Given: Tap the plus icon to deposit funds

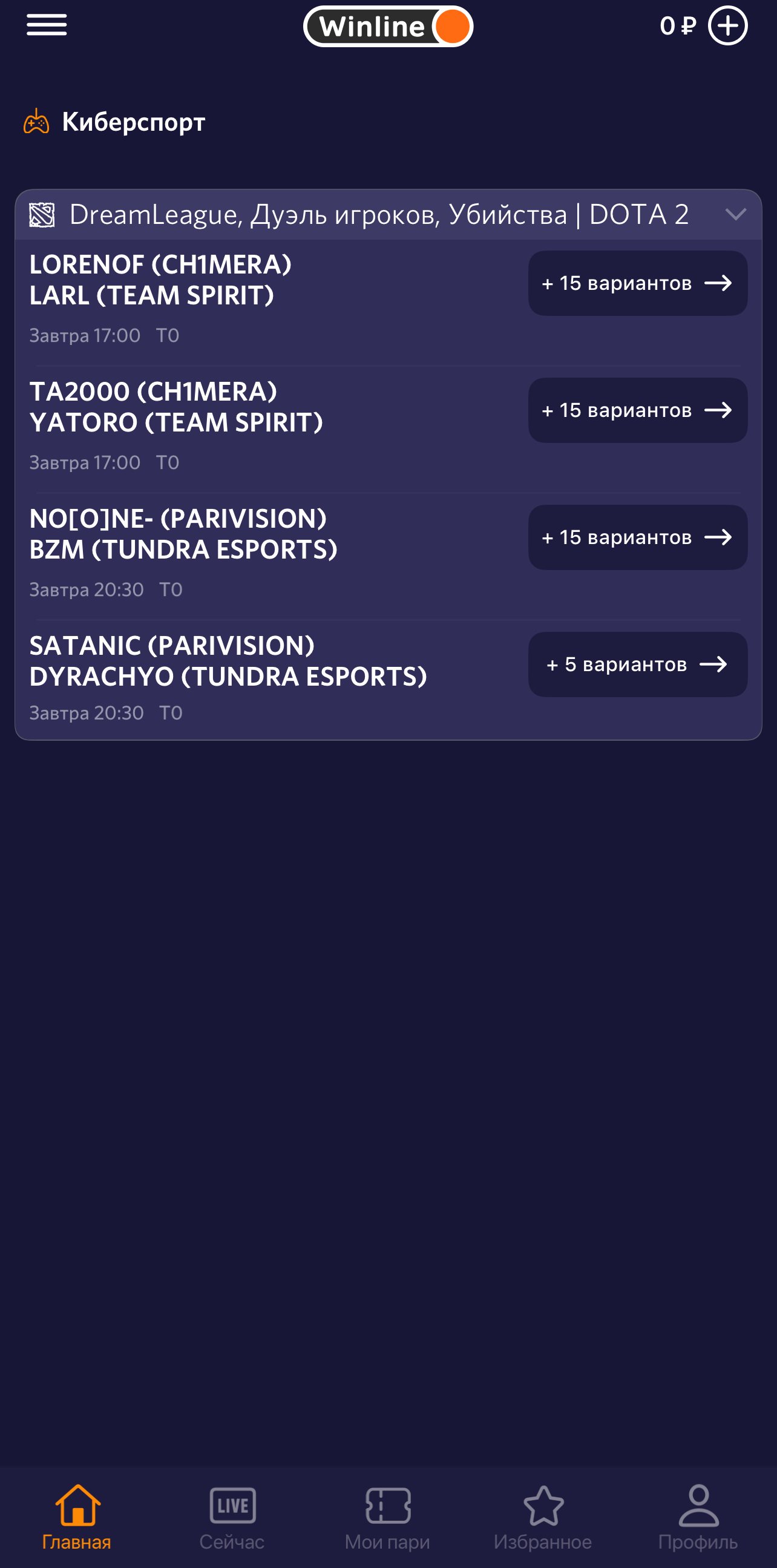Looking at the screenshot, I should pos(728,25).
